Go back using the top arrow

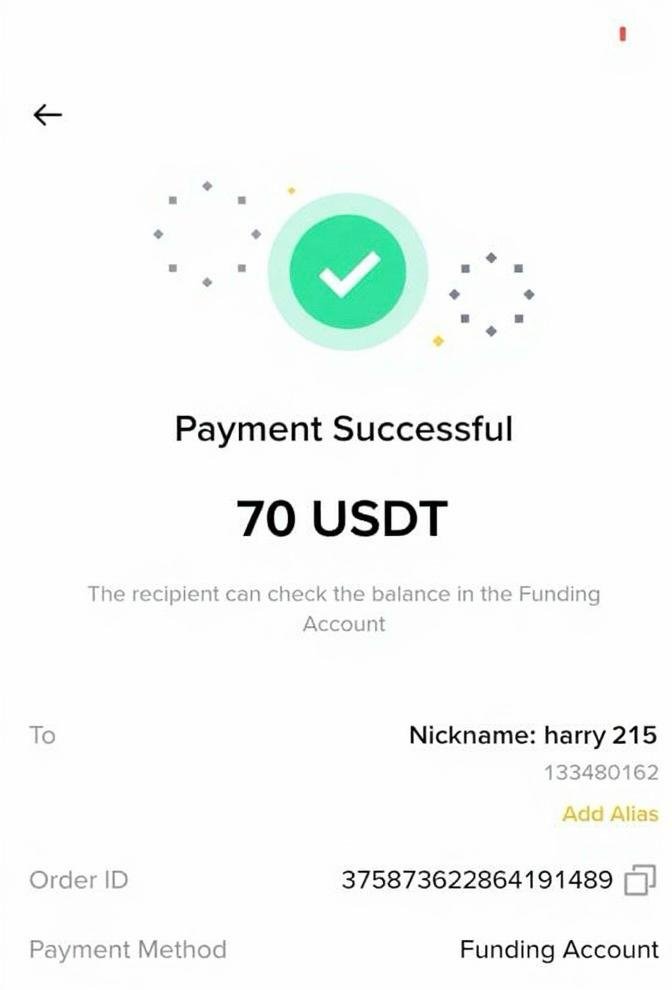pos(47,116)
